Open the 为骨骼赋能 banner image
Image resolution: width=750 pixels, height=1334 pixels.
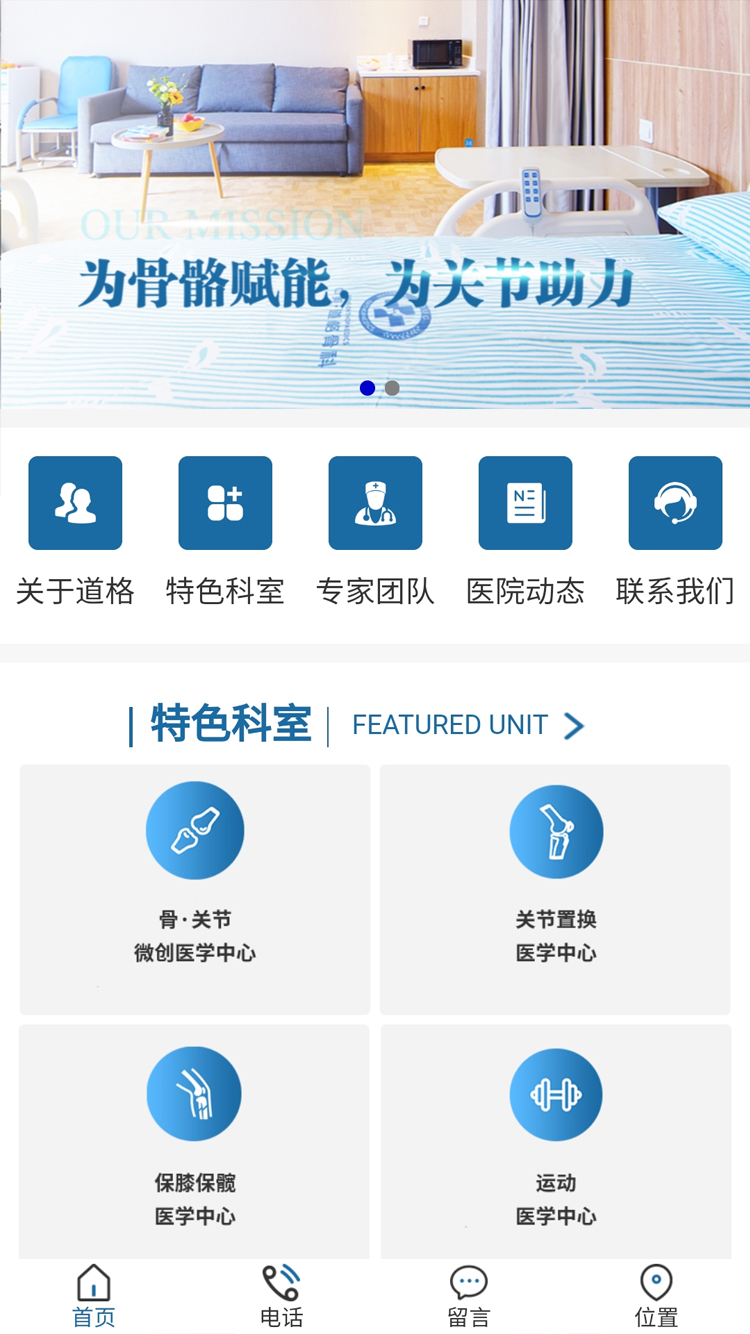click(375, 200)
